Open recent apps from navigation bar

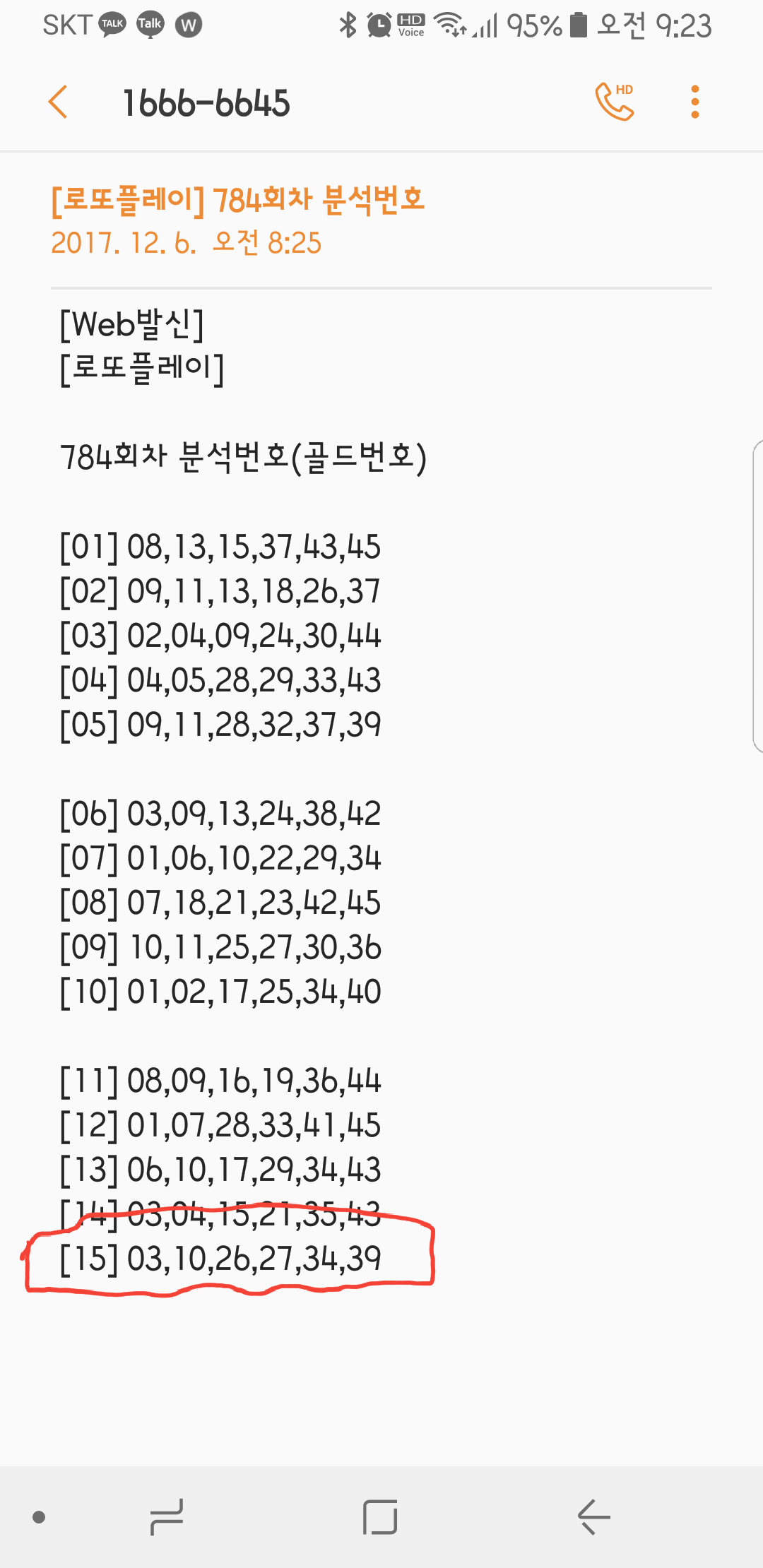(167, 1517)
